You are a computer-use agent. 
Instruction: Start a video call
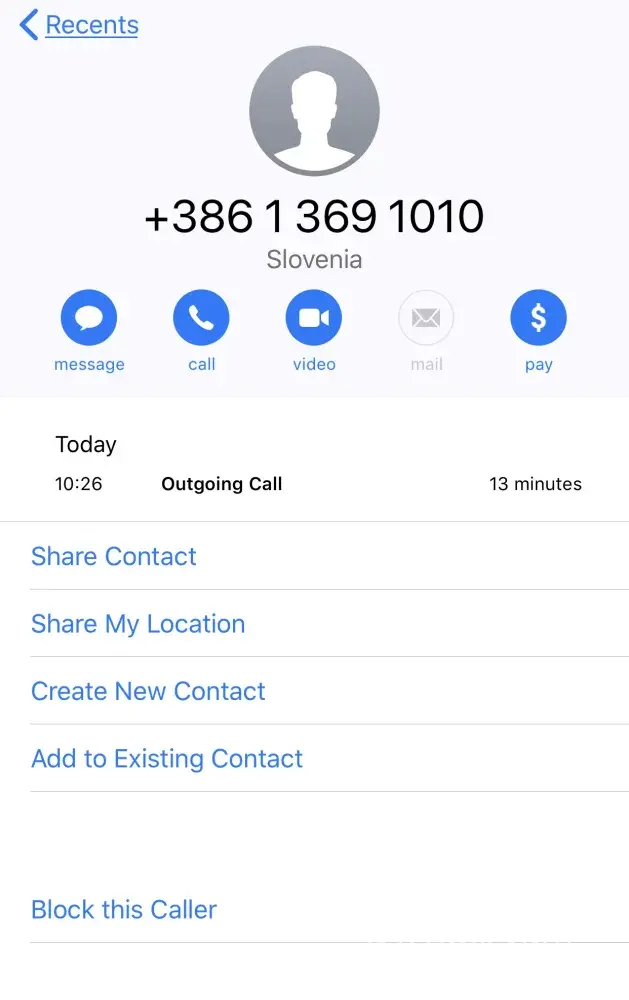point(314,319)
